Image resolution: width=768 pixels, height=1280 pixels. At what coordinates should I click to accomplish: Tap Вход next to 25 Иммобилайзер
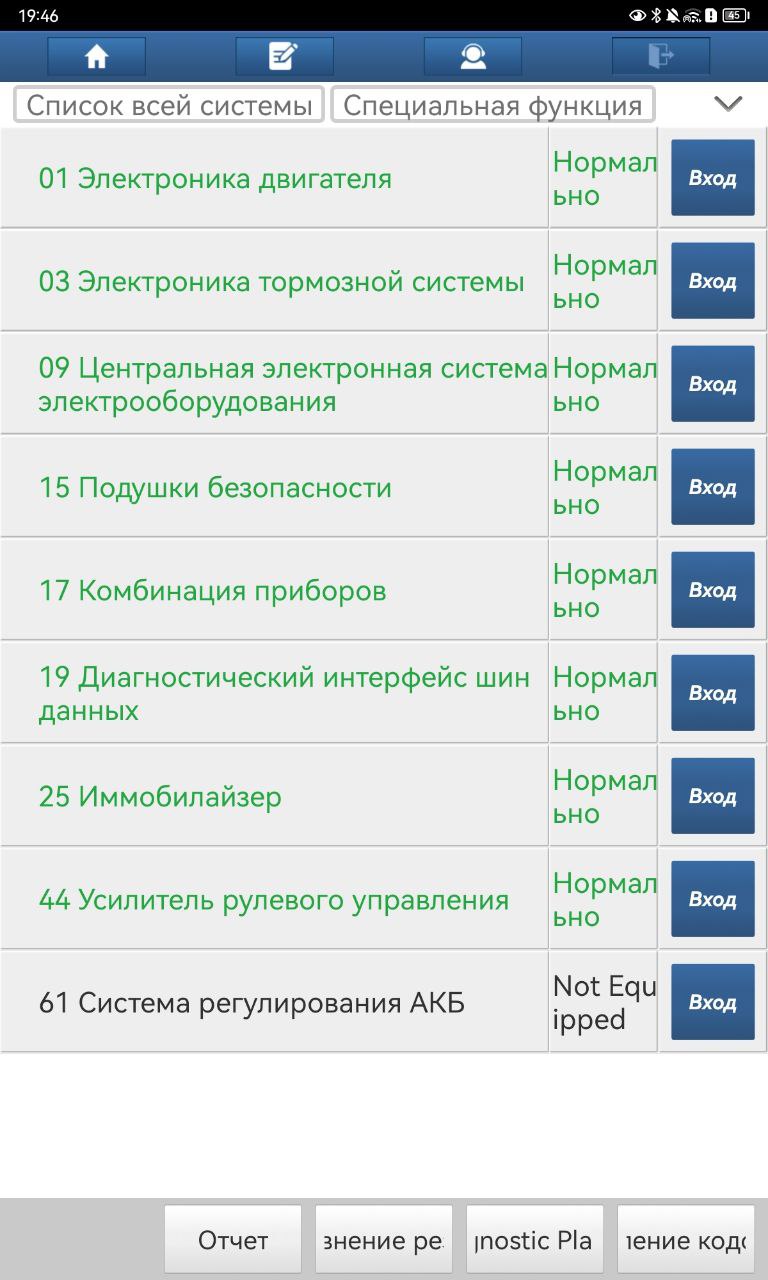click(x=713, y=796)
